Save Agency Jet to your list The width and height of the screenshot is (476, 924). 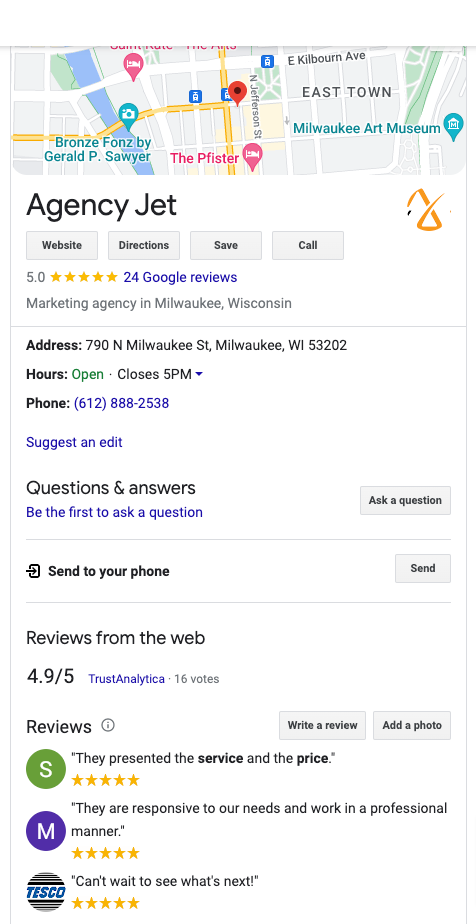pyautogui.click(x=226, y=245)
